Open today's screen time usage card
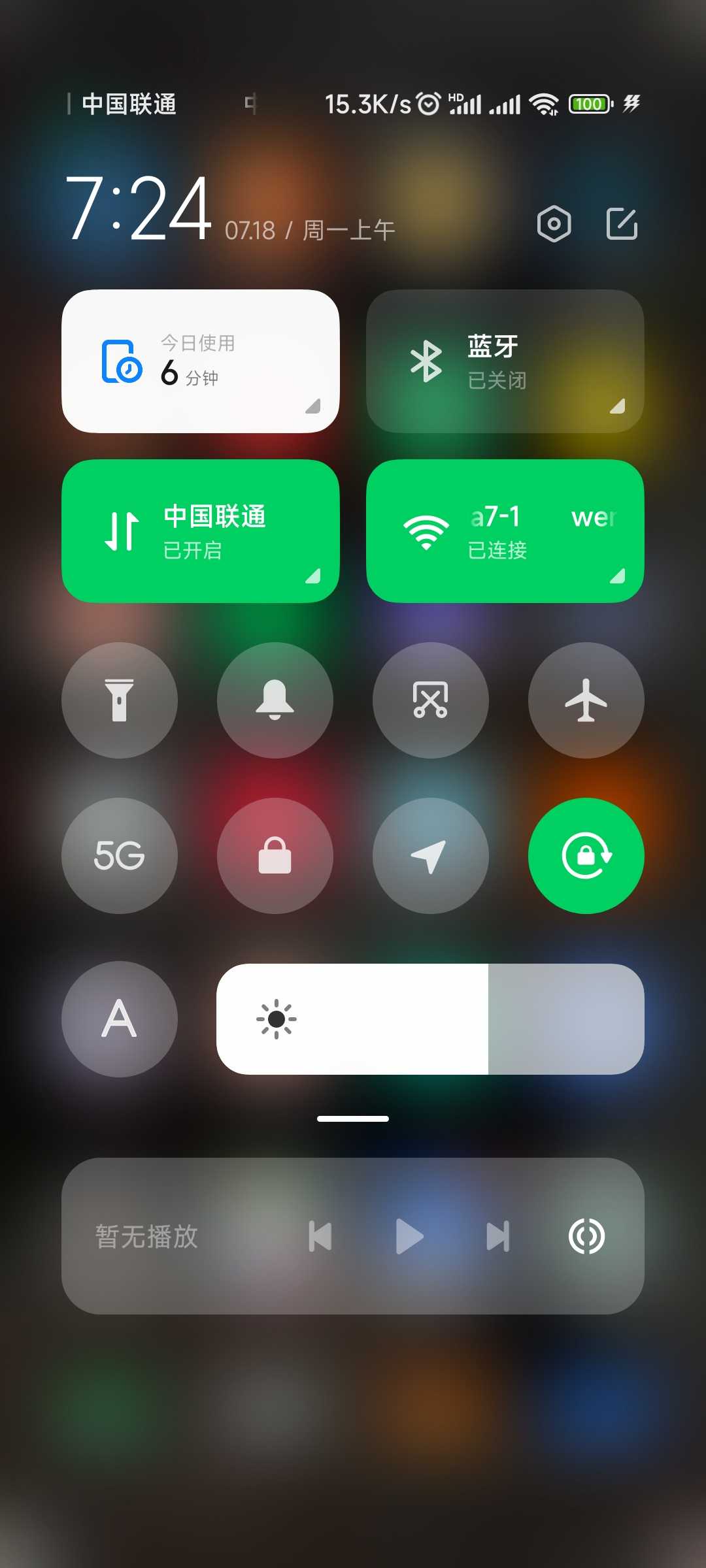The image size is (706, 1568). click(x=200, y=361)
